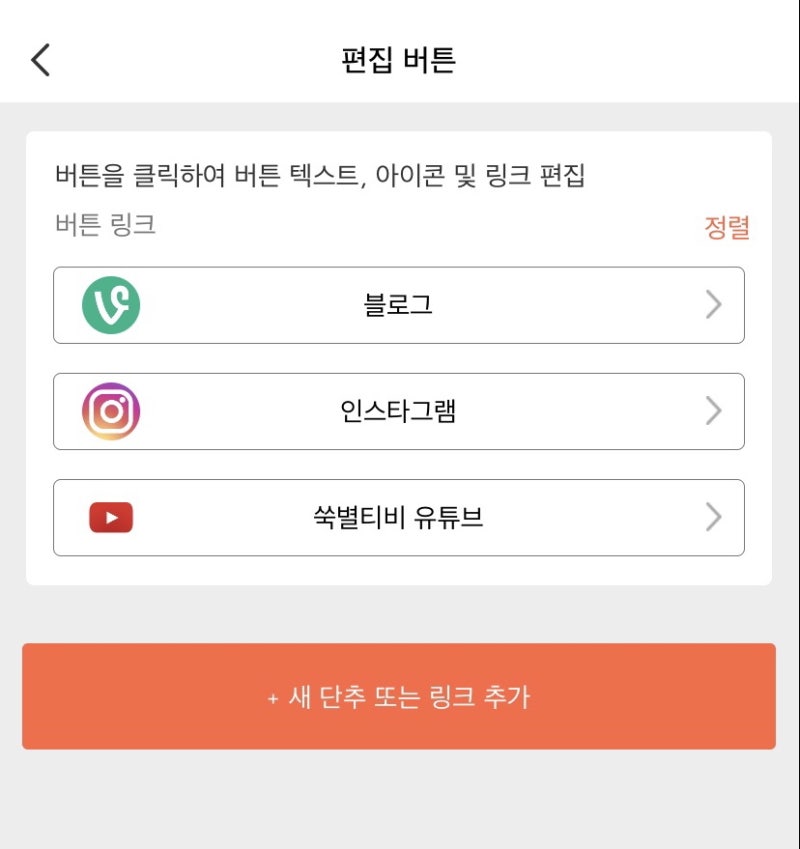Open 쑥별티비 유튜브 button settings
Screen dimensions: 800x849
tap(398, 518)
